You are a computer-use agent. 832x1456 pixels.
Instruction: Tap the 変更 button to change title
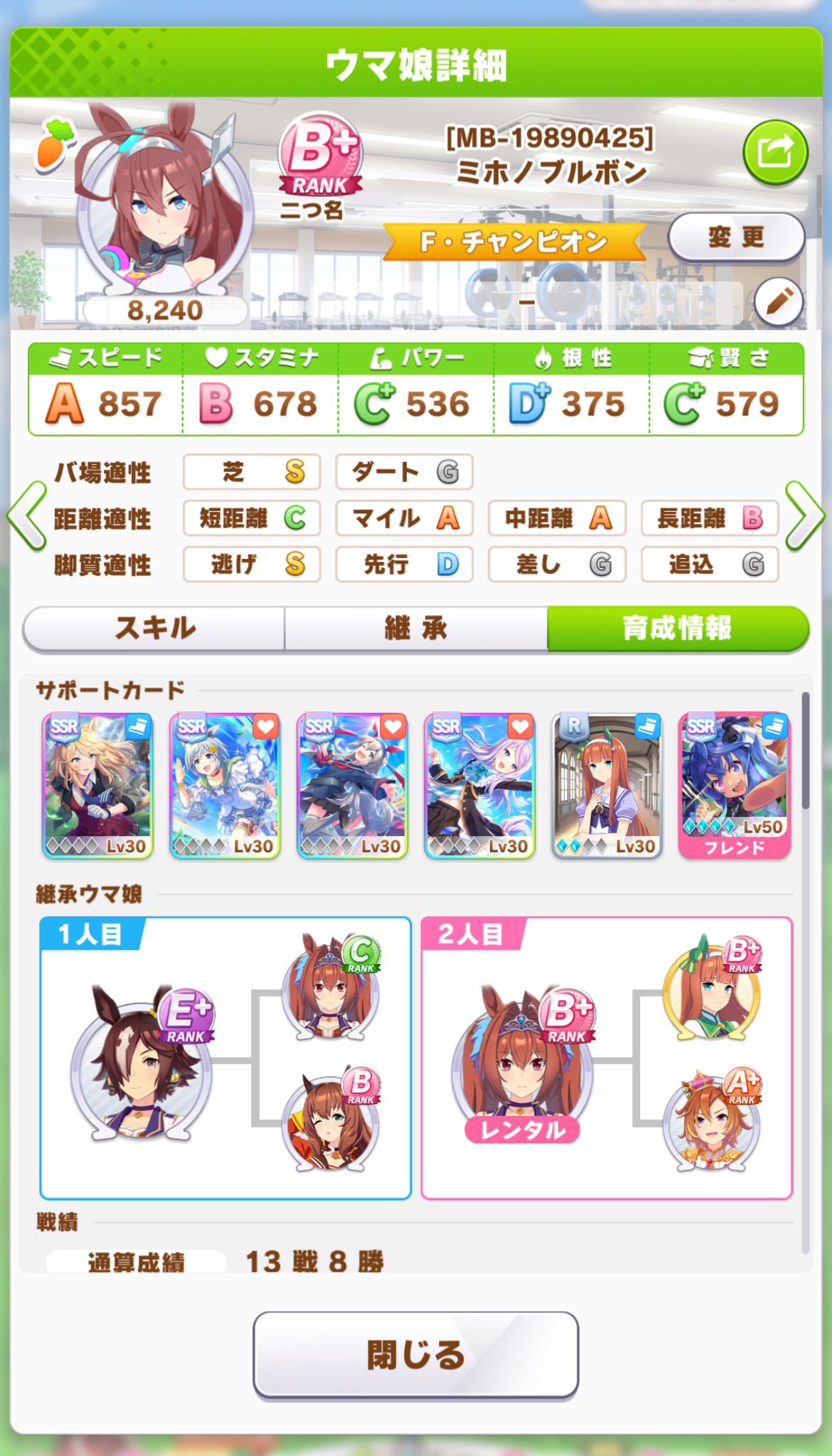coord(736,237)
